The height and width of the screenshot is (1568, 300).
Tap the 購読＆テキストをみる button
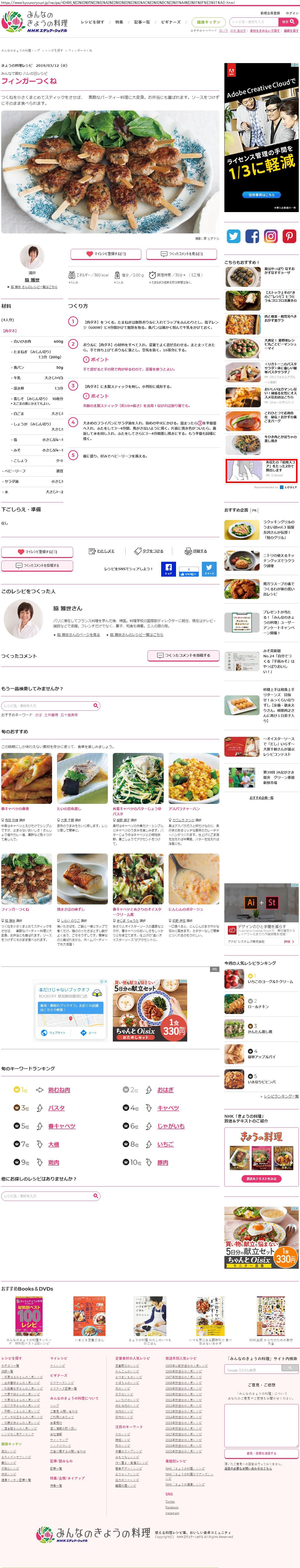(x=261, y=1178)
